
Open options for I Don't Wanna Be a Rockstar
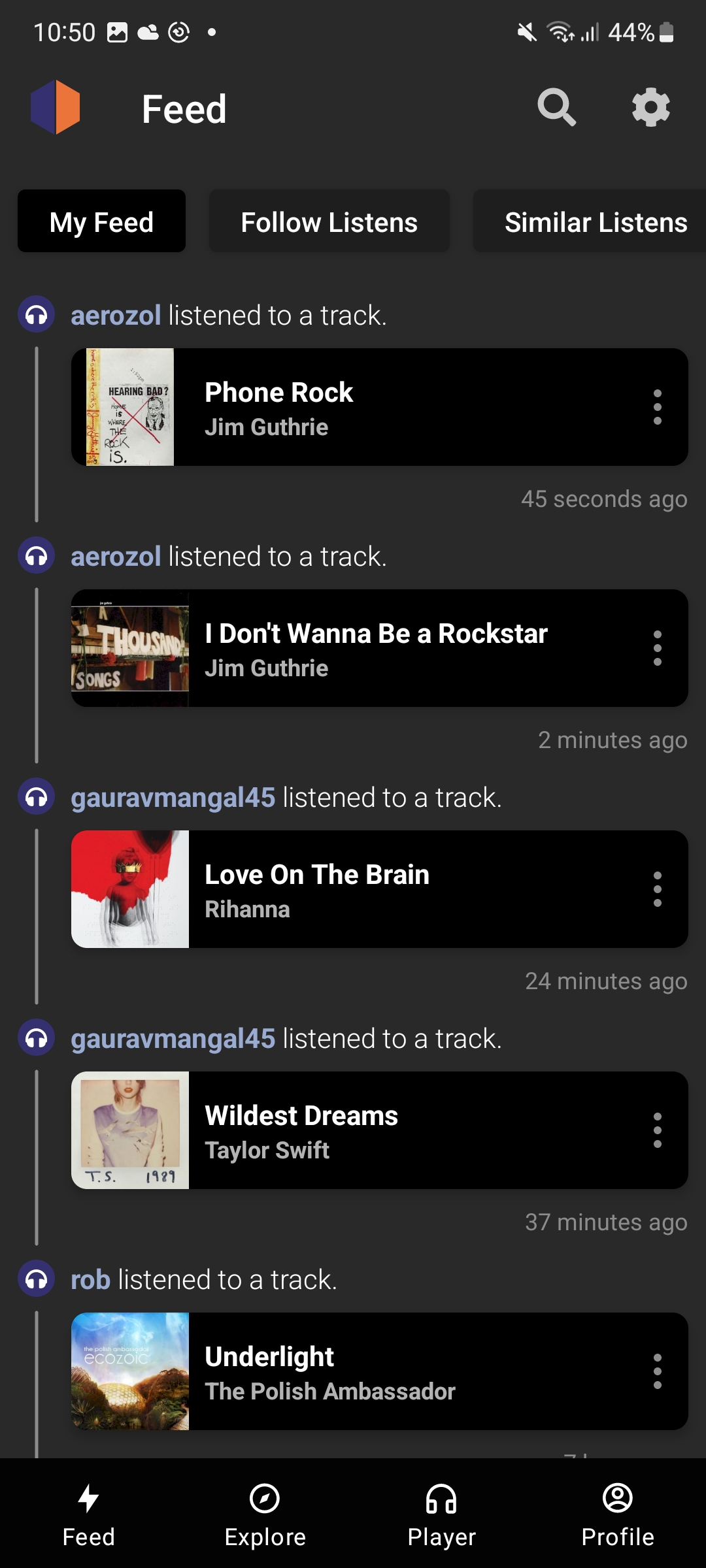click(x=657, y=648)
